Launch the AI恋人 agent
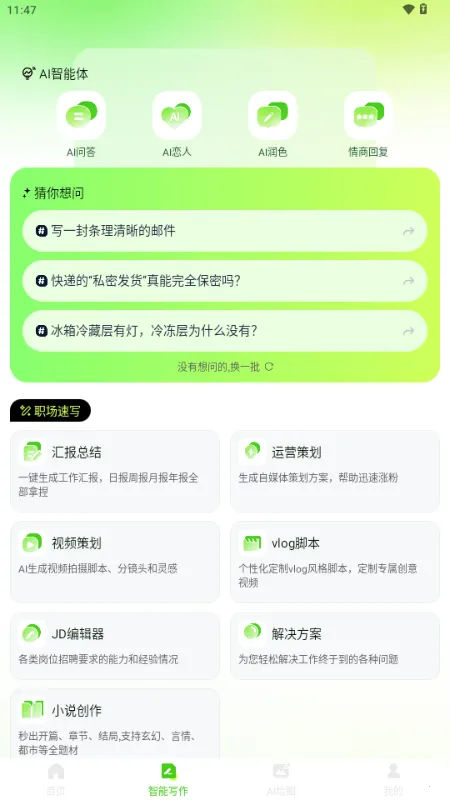 click(x=177, y=124)
